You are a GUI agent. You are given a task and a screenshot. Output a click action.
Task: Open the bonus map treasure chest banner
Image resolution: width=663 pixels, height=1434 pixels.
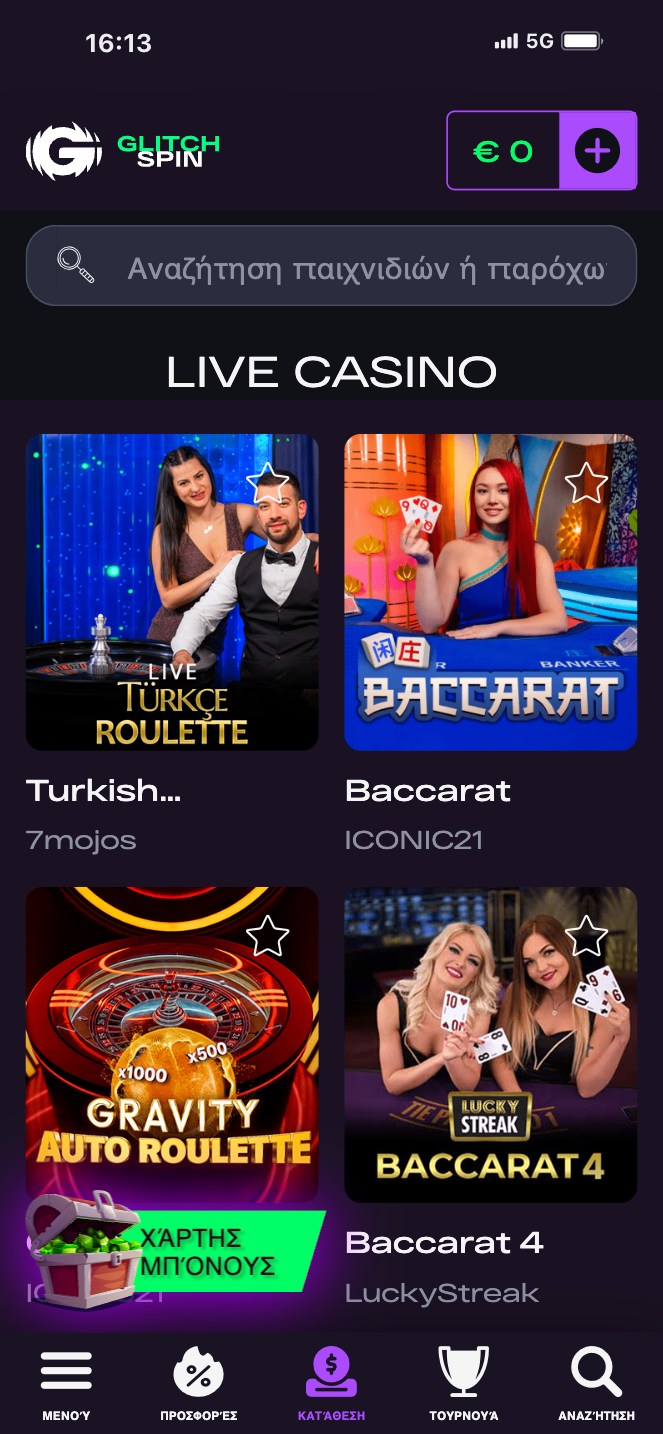(x=175, y=1250)
